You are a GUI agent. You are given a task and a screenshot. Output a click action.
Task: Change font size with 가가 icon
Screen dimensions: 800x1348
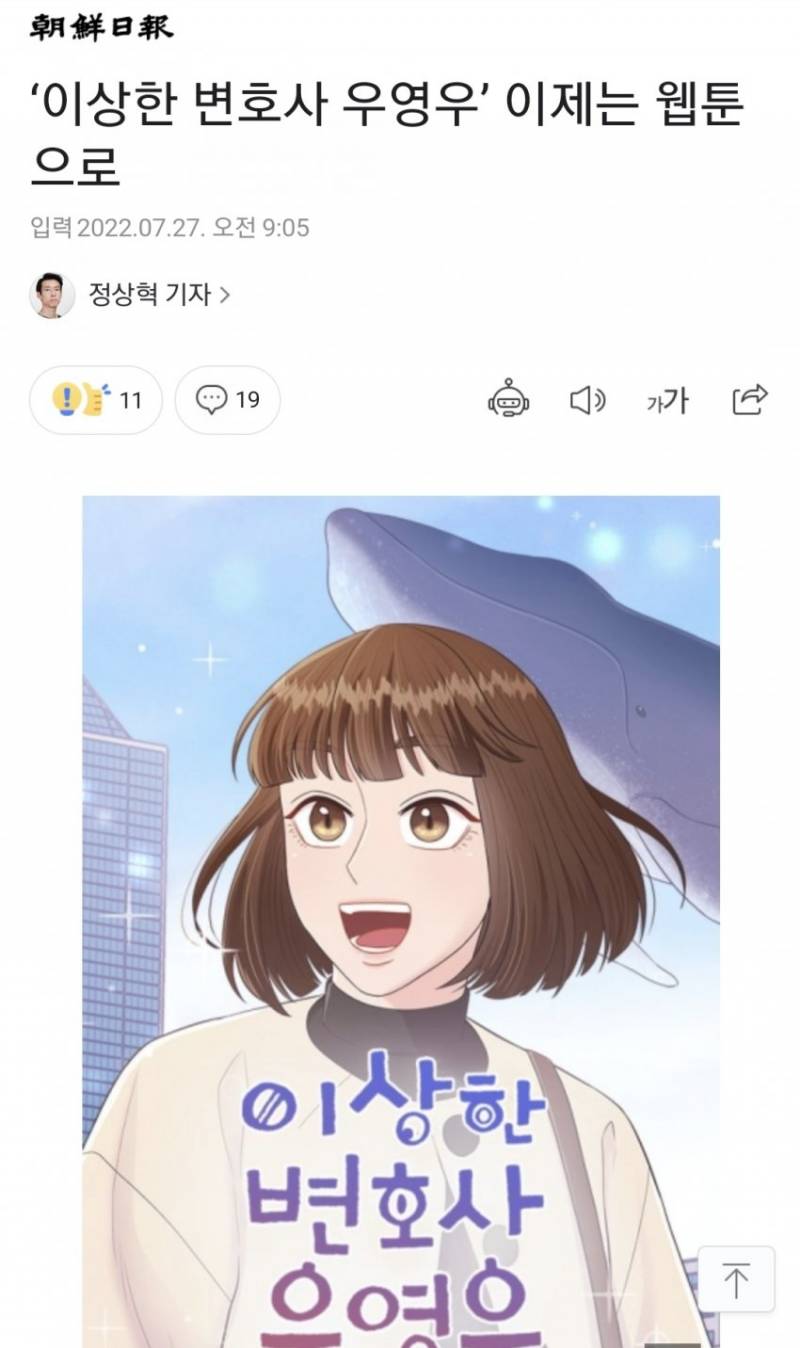[x=667, y=400]
